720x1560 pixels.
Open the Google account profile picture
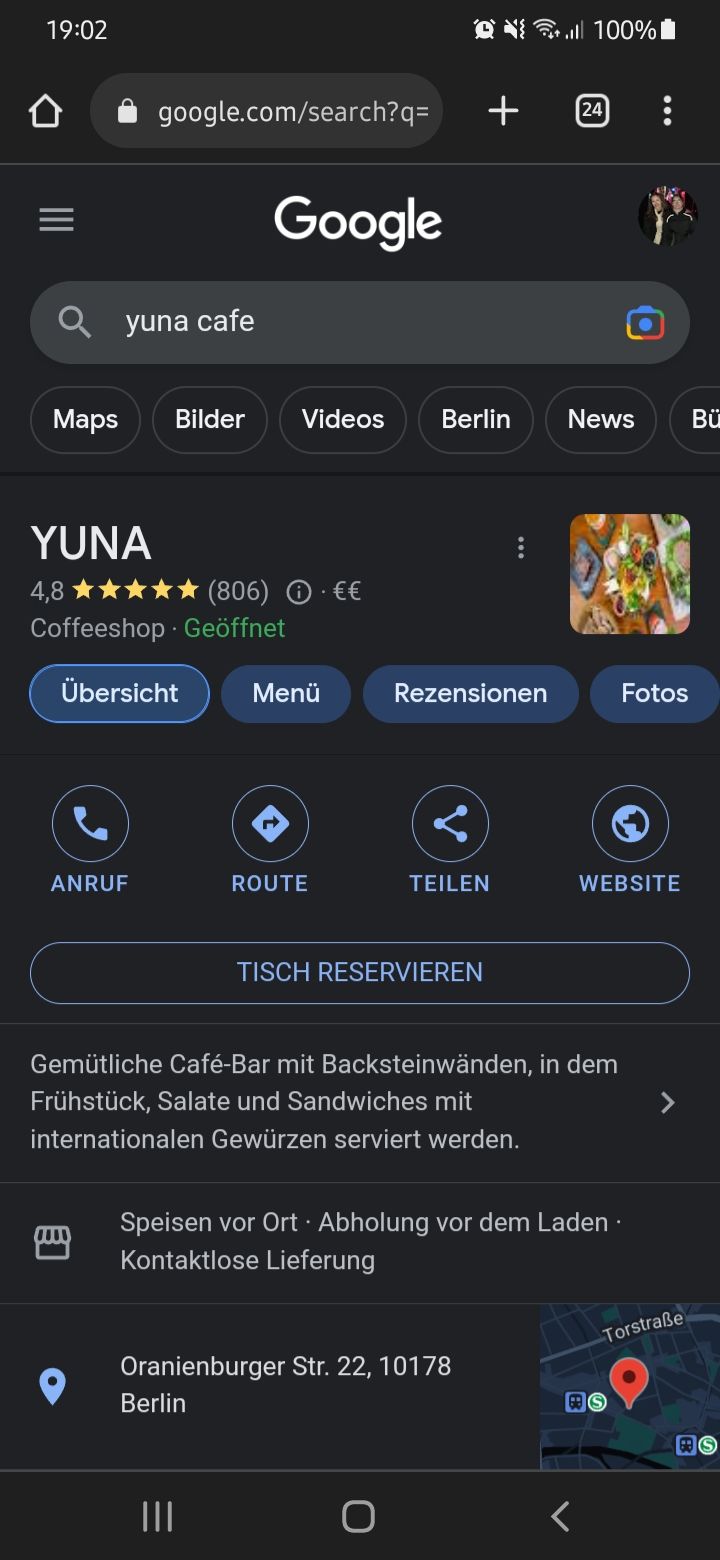pos(667,216)
